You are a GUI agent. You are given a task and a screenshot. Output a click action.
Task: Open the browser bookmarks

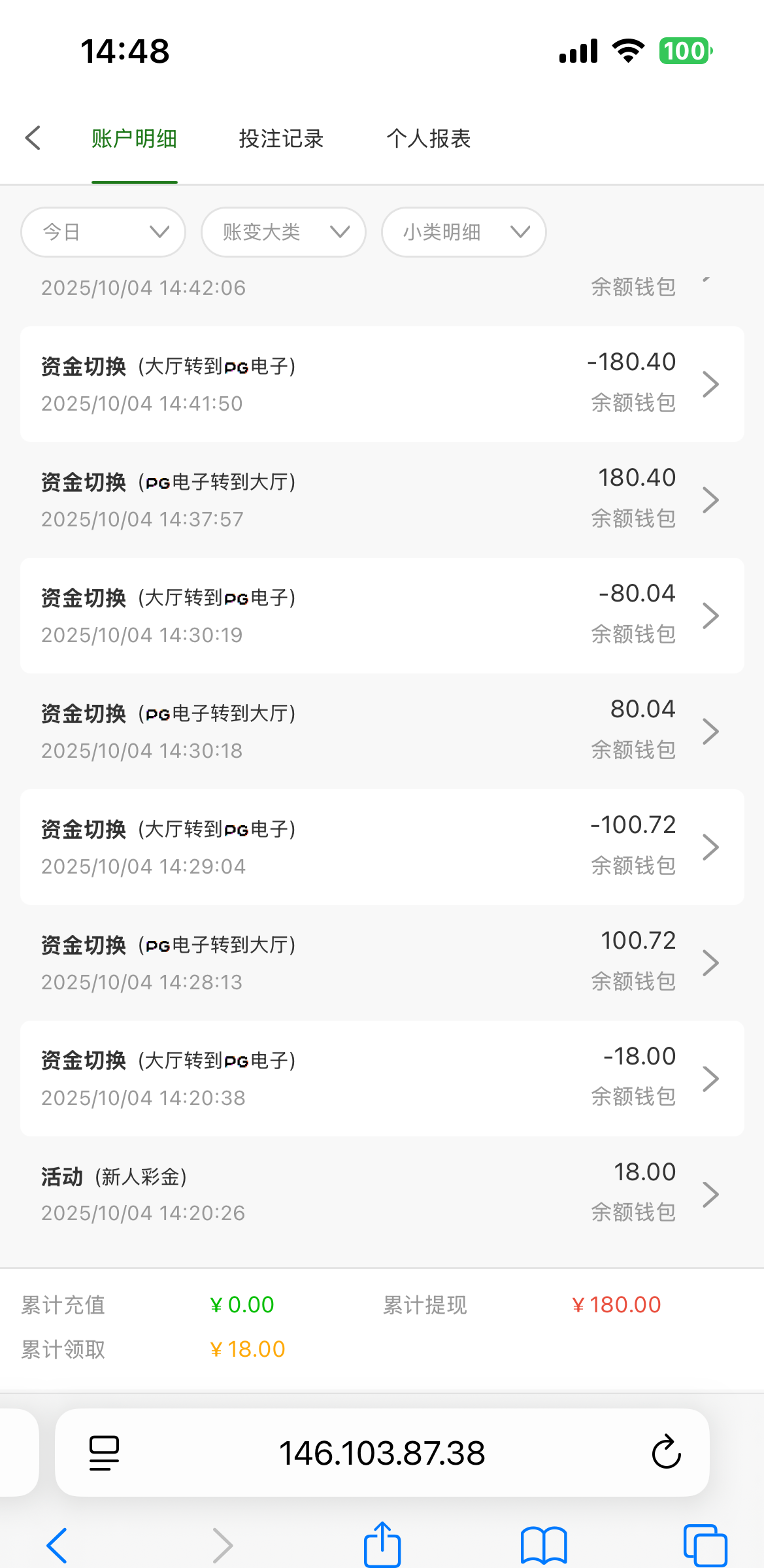point(544,1544)
